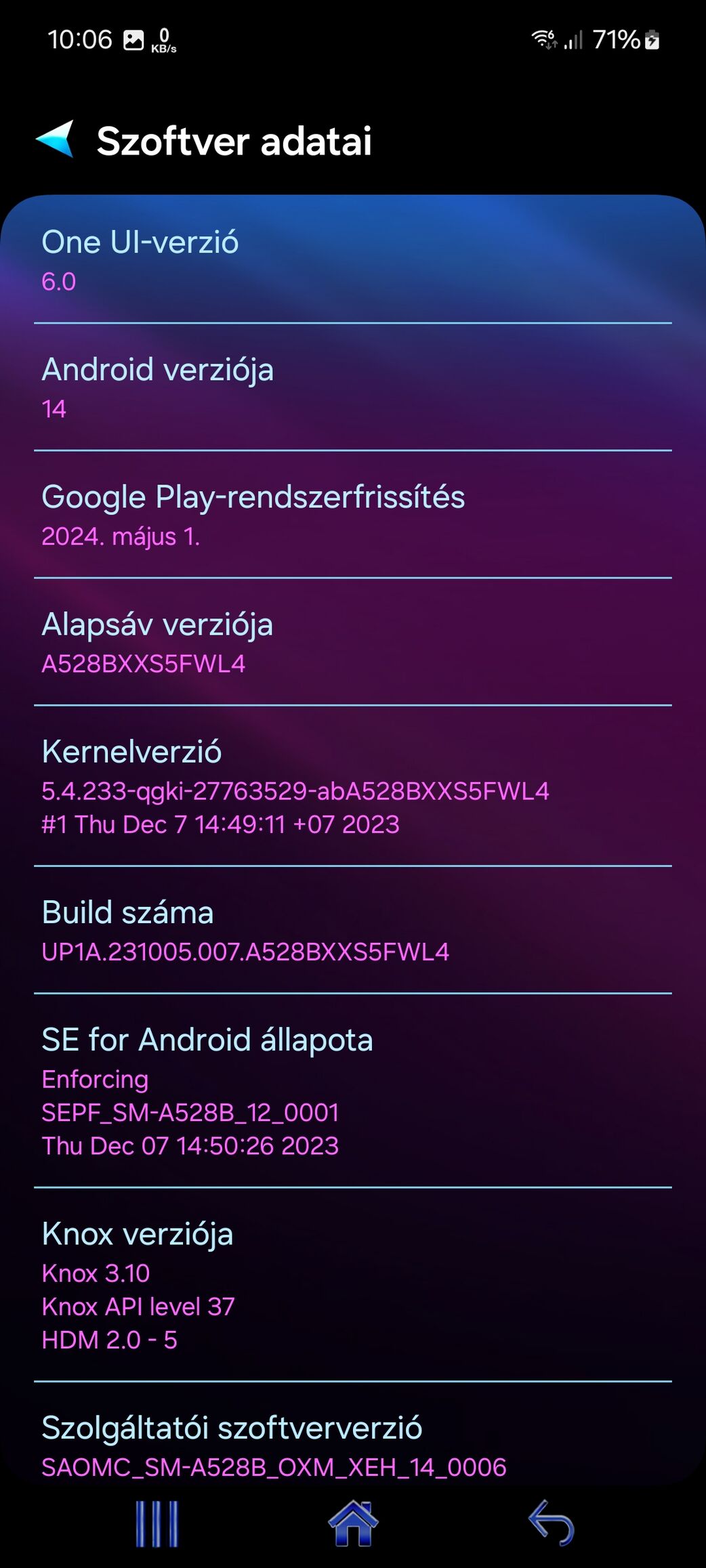Open the recent apps button
The height and width of the screenshot is (1568, 706).
pos(157,1524)
